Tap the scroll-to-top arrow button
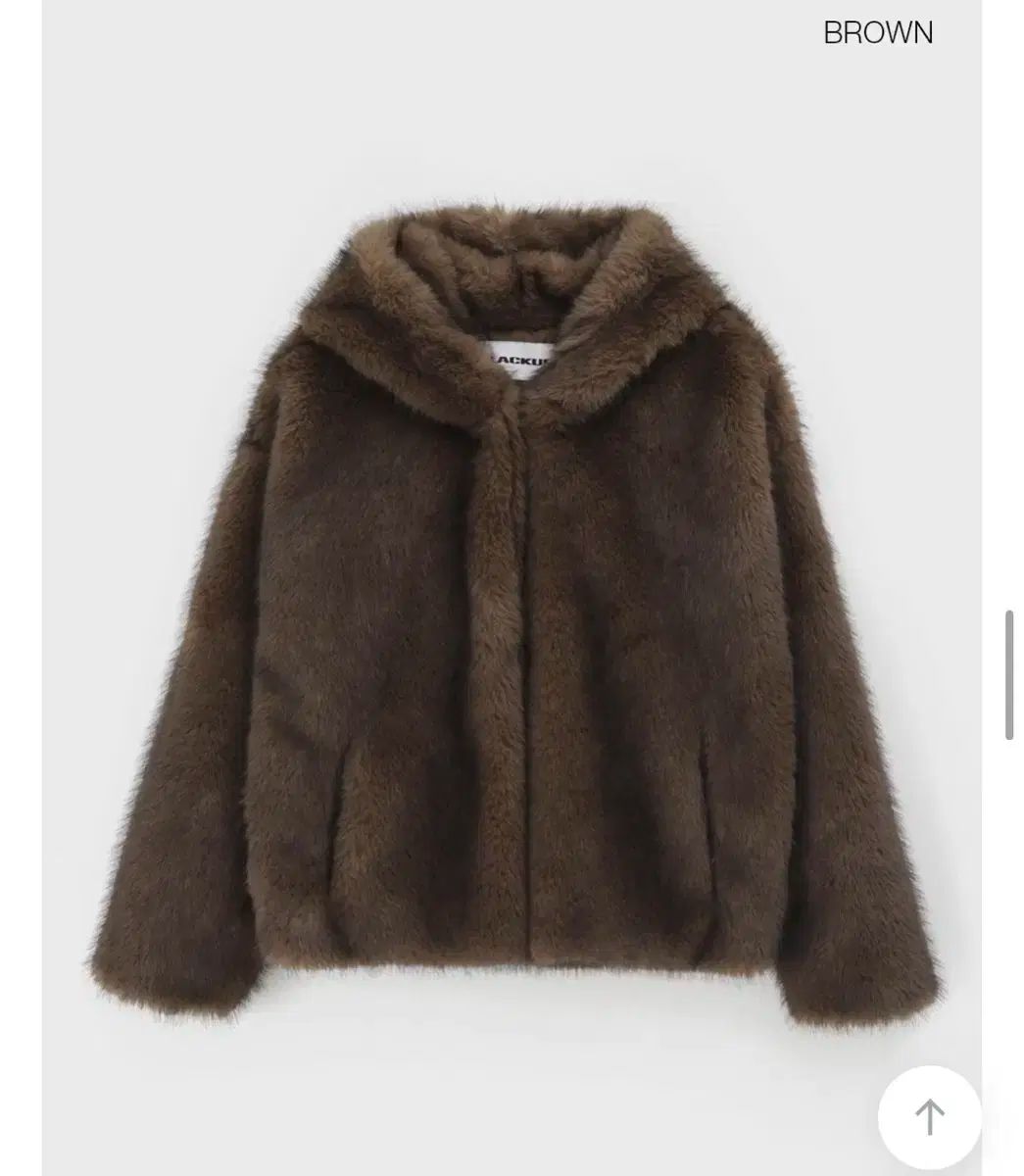This screenshot has width=1024, height=1176. click(x=929, y=1118)
